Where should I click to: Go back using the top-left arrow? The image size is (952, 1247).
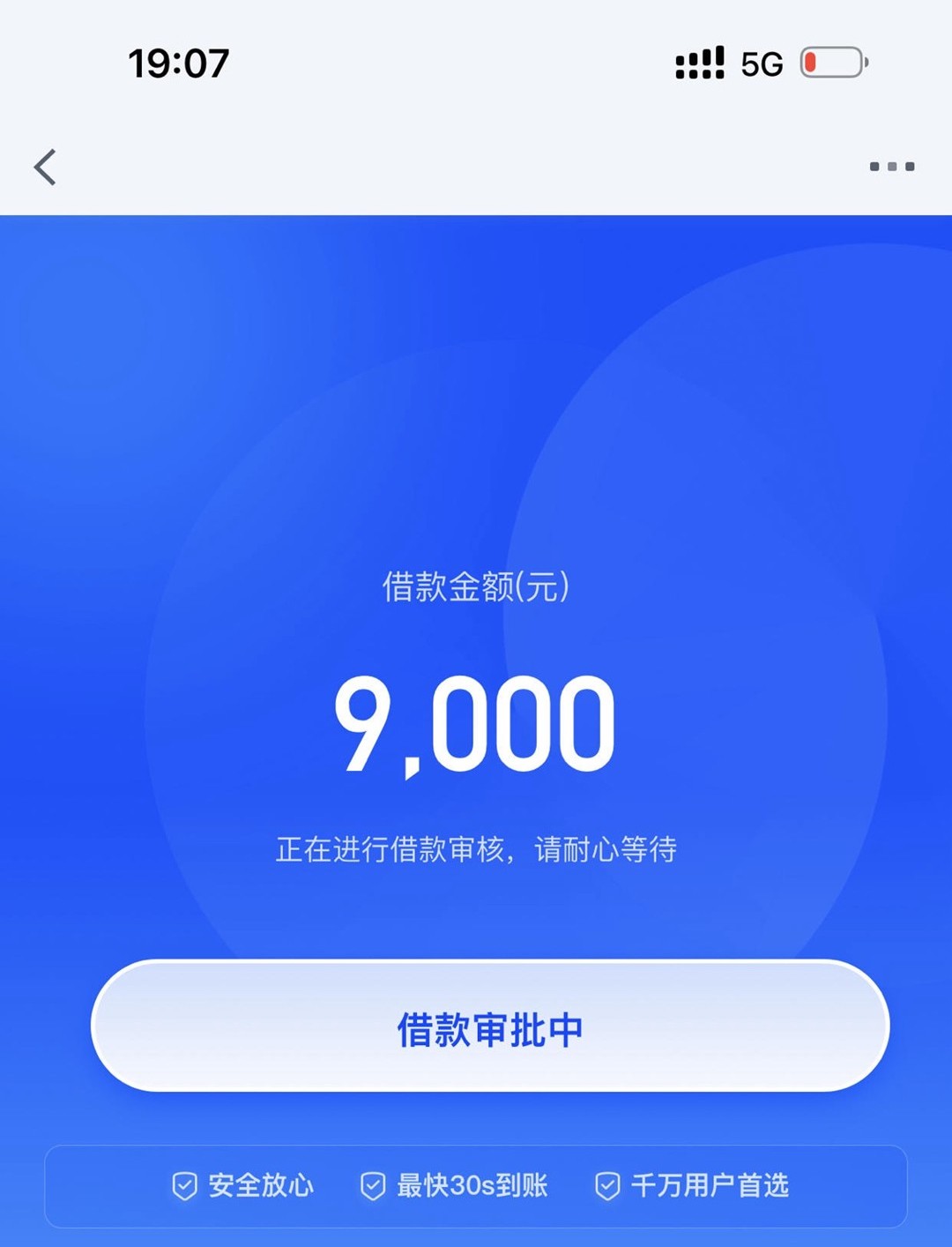[46, 167]
